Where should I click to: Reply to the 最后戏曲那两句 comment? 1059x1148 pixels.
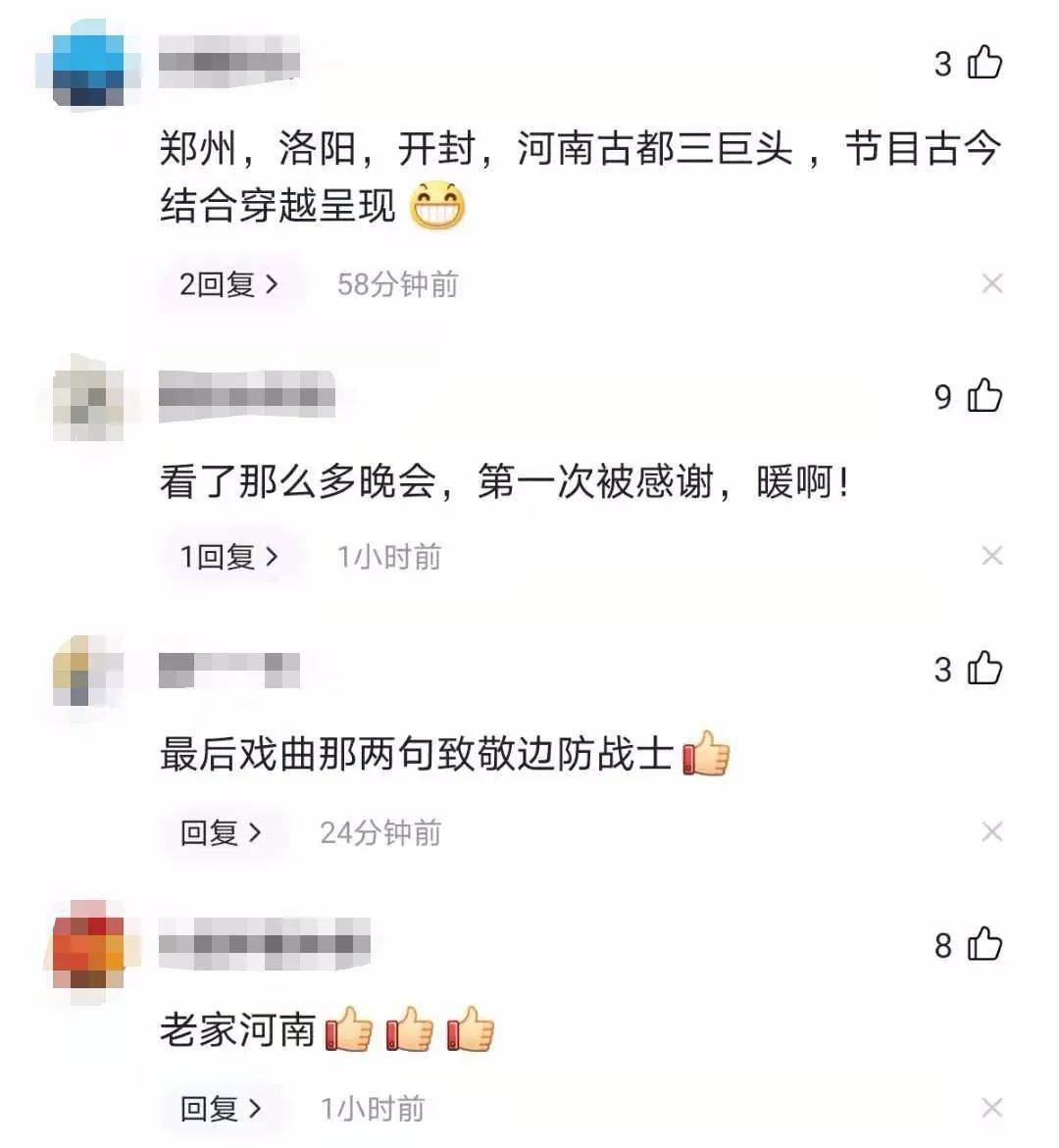point(222,832)
